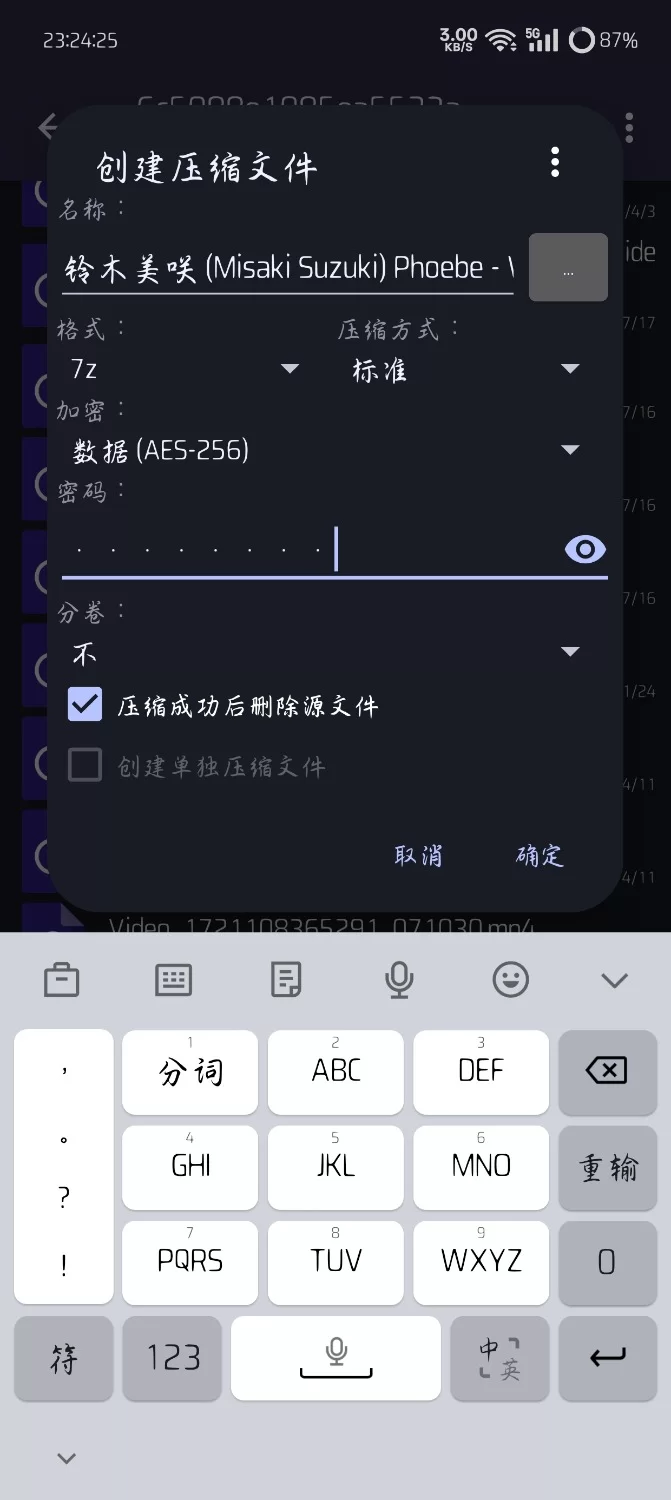
Task: Confirm with the 确定 button
Action: tap(540, 856)
